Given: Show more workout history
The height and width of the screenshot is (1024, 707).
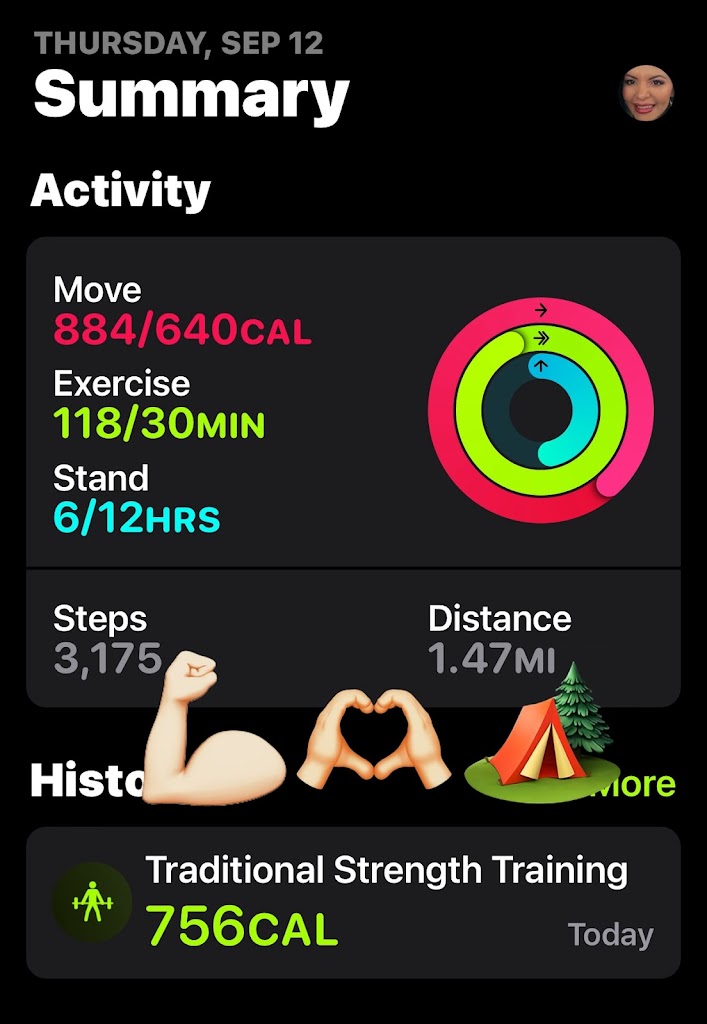Looking at the screenshot, I should tap(640, 784).
